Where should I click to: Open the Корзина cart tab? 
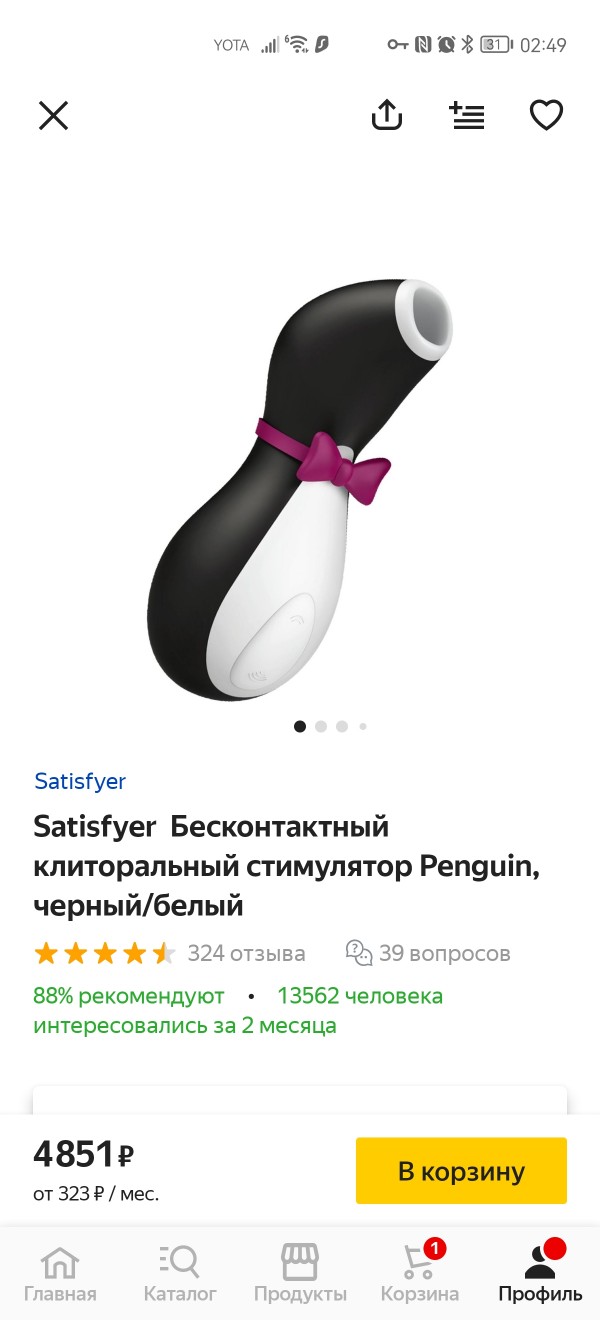pyautogui.click(x=420, y=1272)
